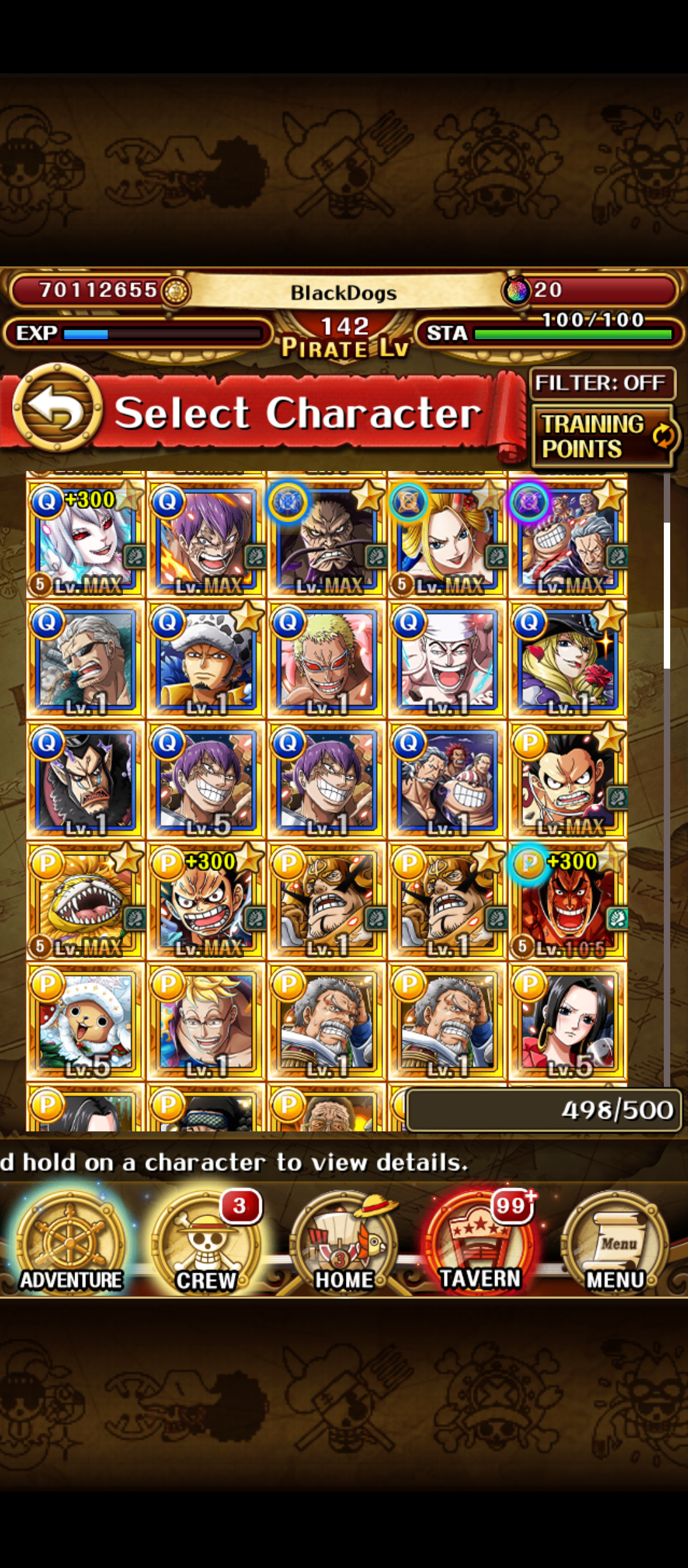Choose the blonde woman with black hat

568,659
